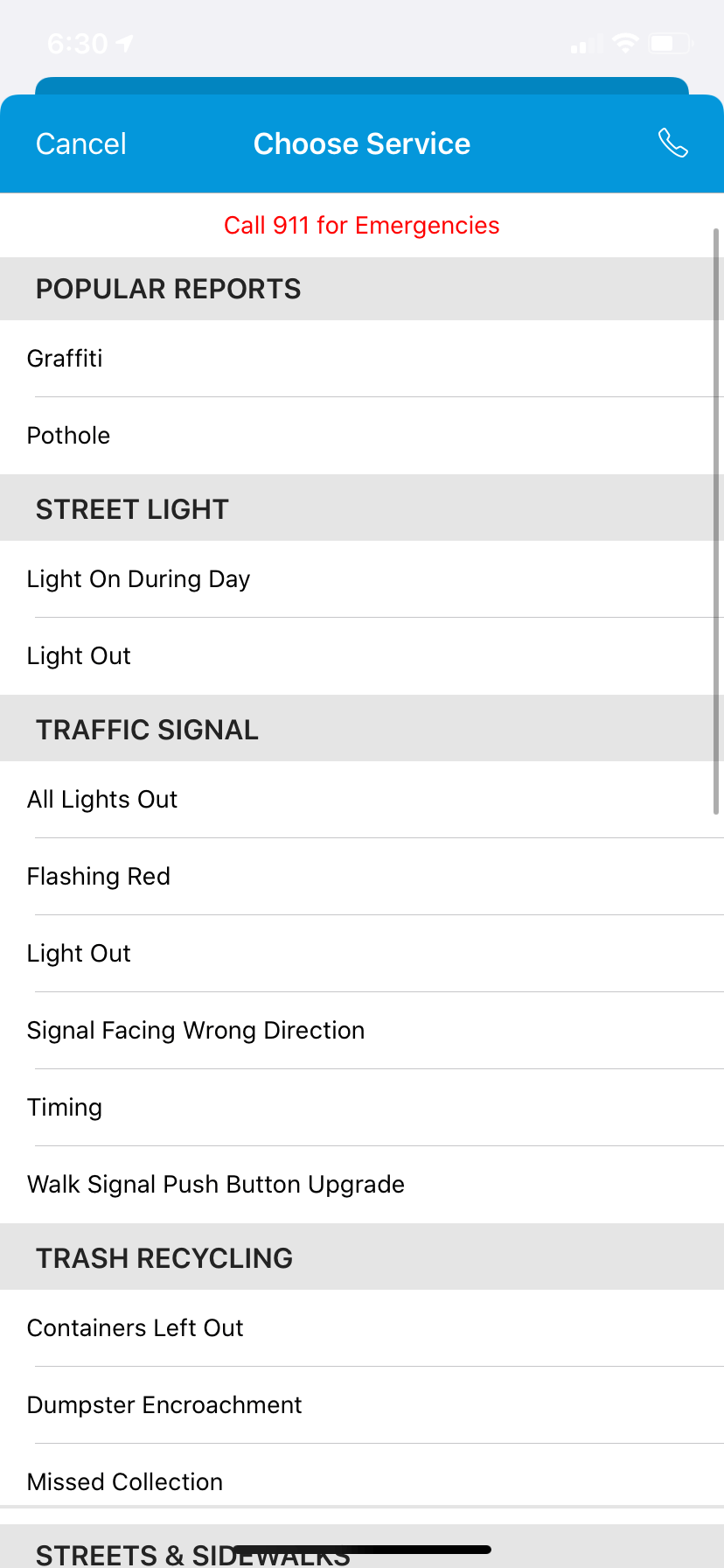The image size is (724, 1568).
Task: Choose the Pothole report
Action: pyautogui.click(x=362, y=436)
